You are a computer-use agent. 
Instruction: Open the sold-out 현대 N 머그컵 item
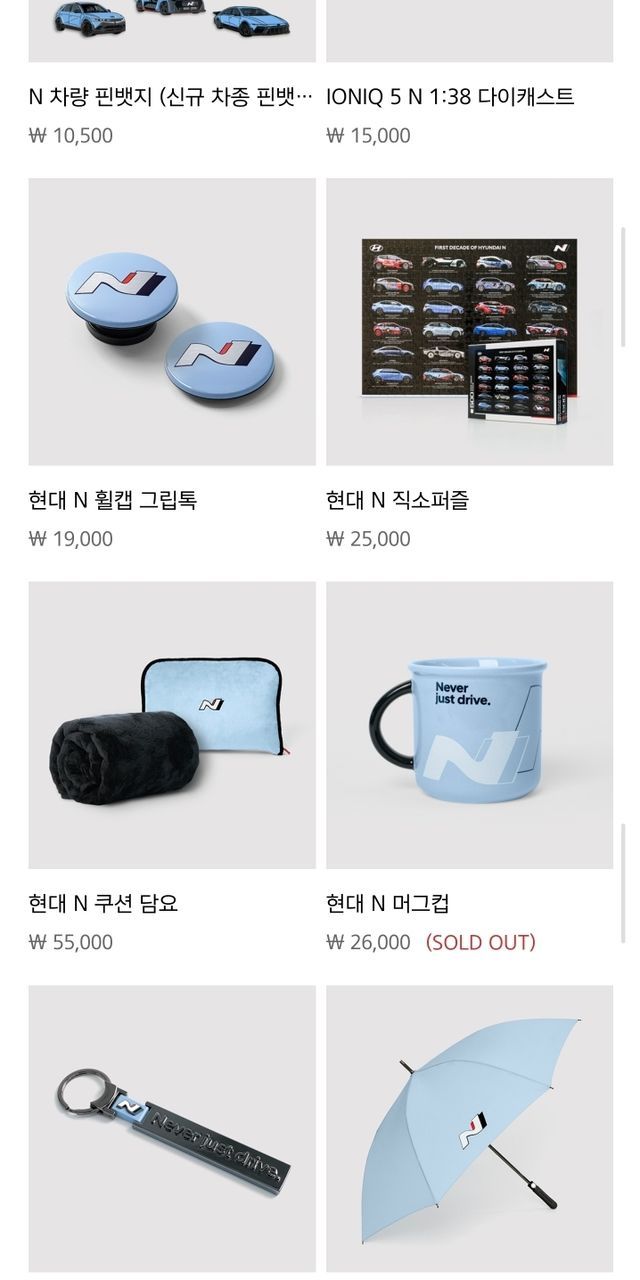click(469, 725)
